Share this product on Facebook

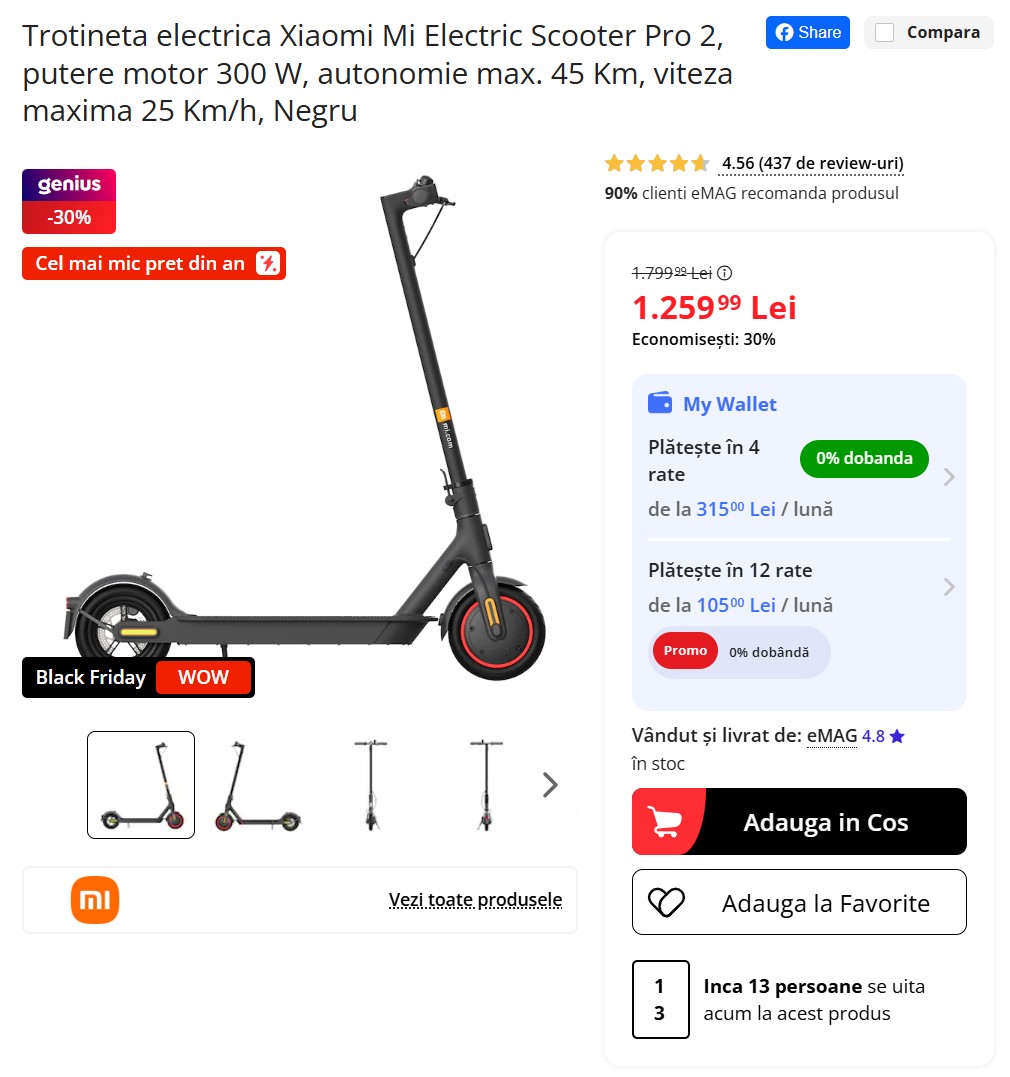tap(807, 32)
